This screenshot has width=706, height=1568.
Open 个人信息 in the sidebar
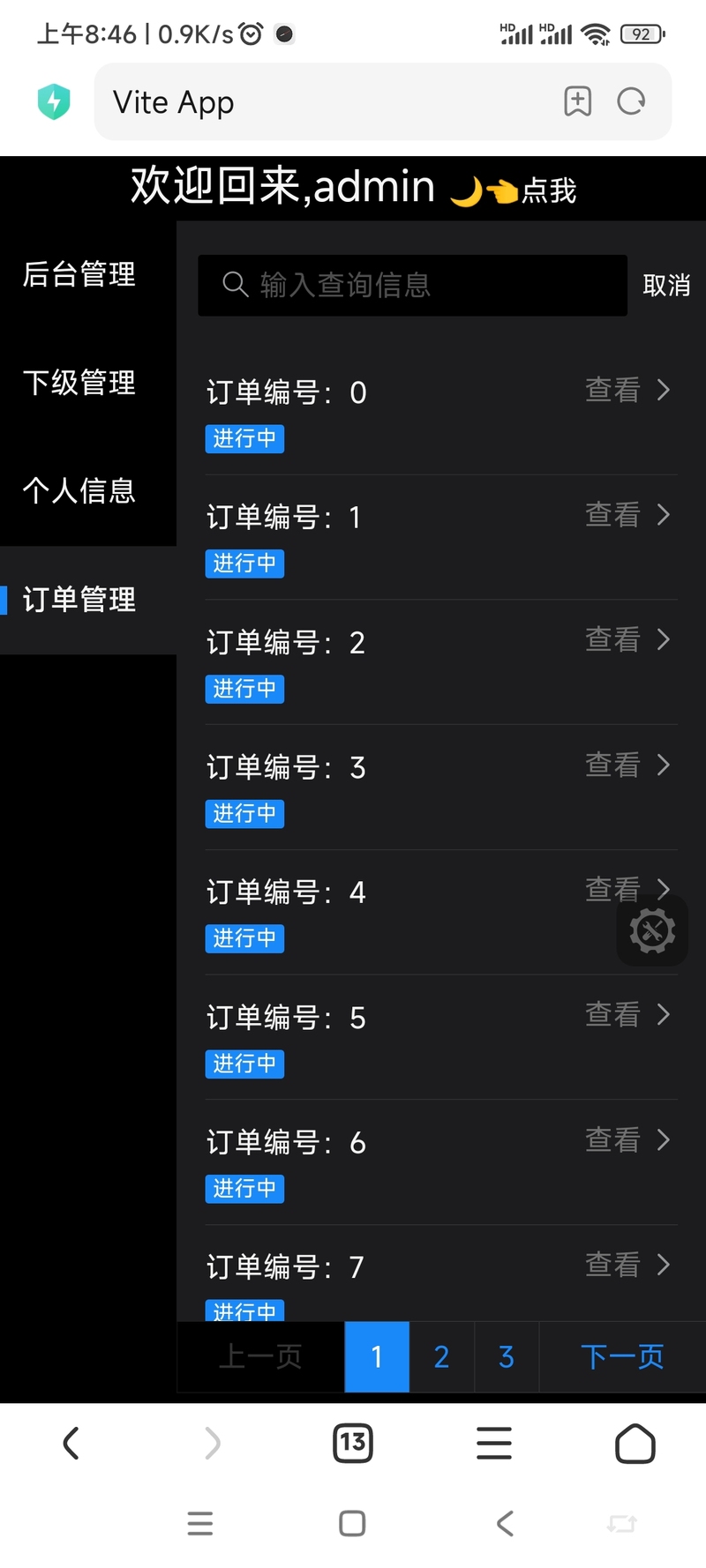click(79, 491)
